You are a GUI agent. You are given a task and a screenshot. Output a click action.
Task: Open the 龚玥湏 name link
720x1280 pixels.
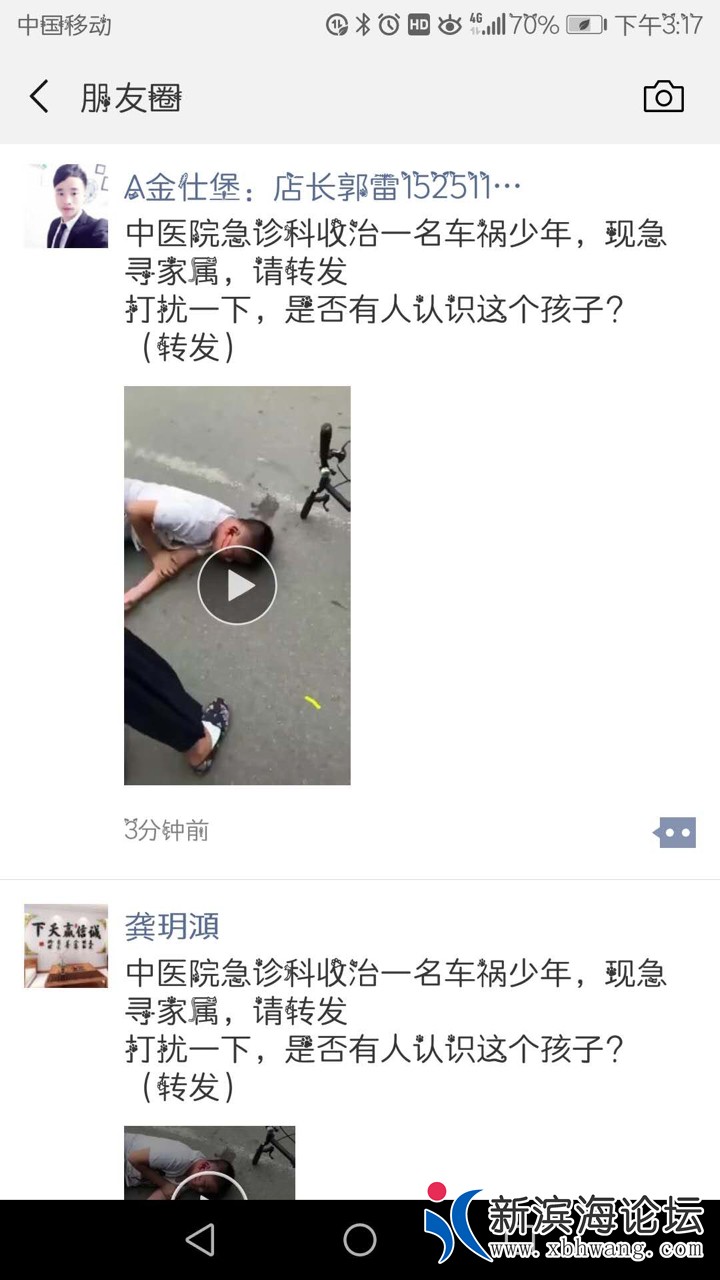pos(171,926)
